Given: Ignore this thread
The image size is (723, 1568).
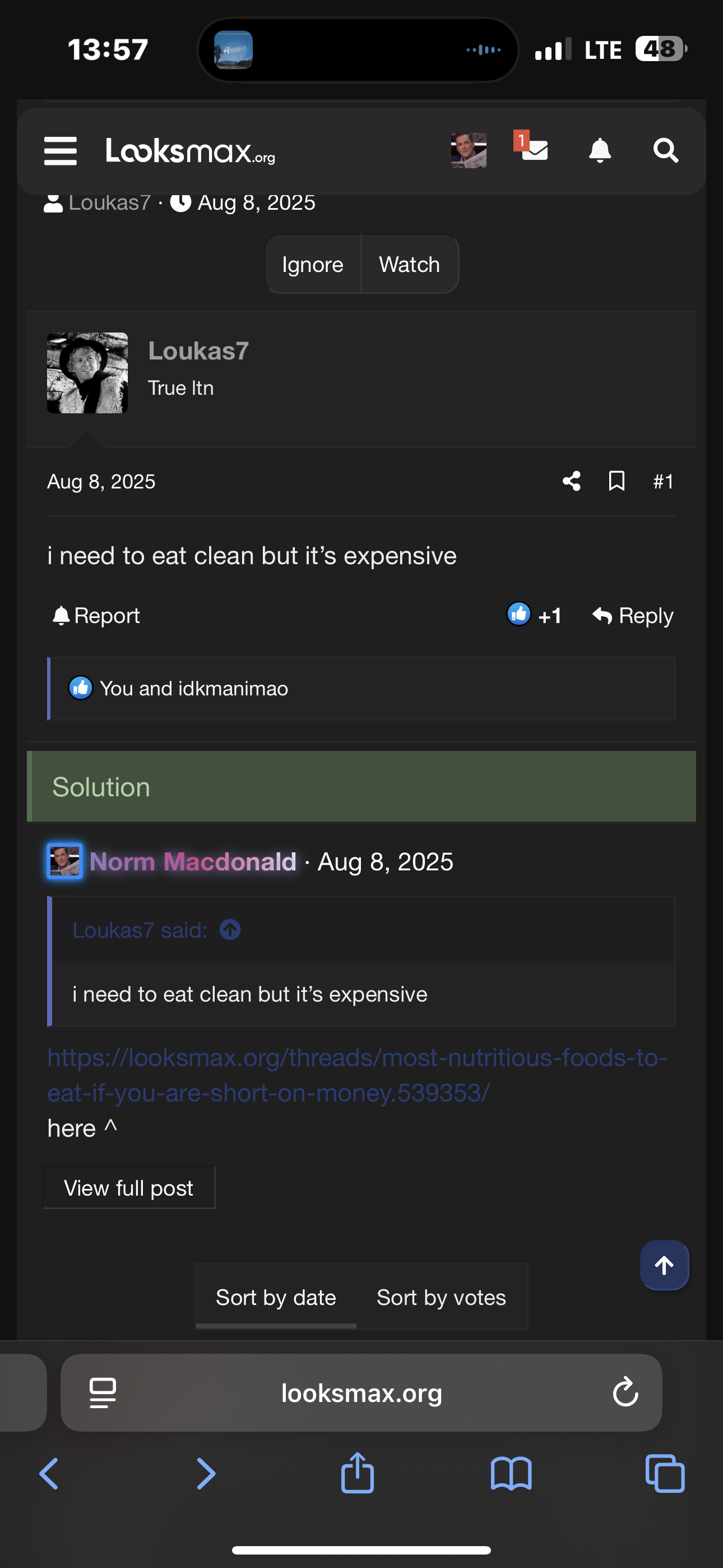Looking at the screenshot, I should click(313, 265).
